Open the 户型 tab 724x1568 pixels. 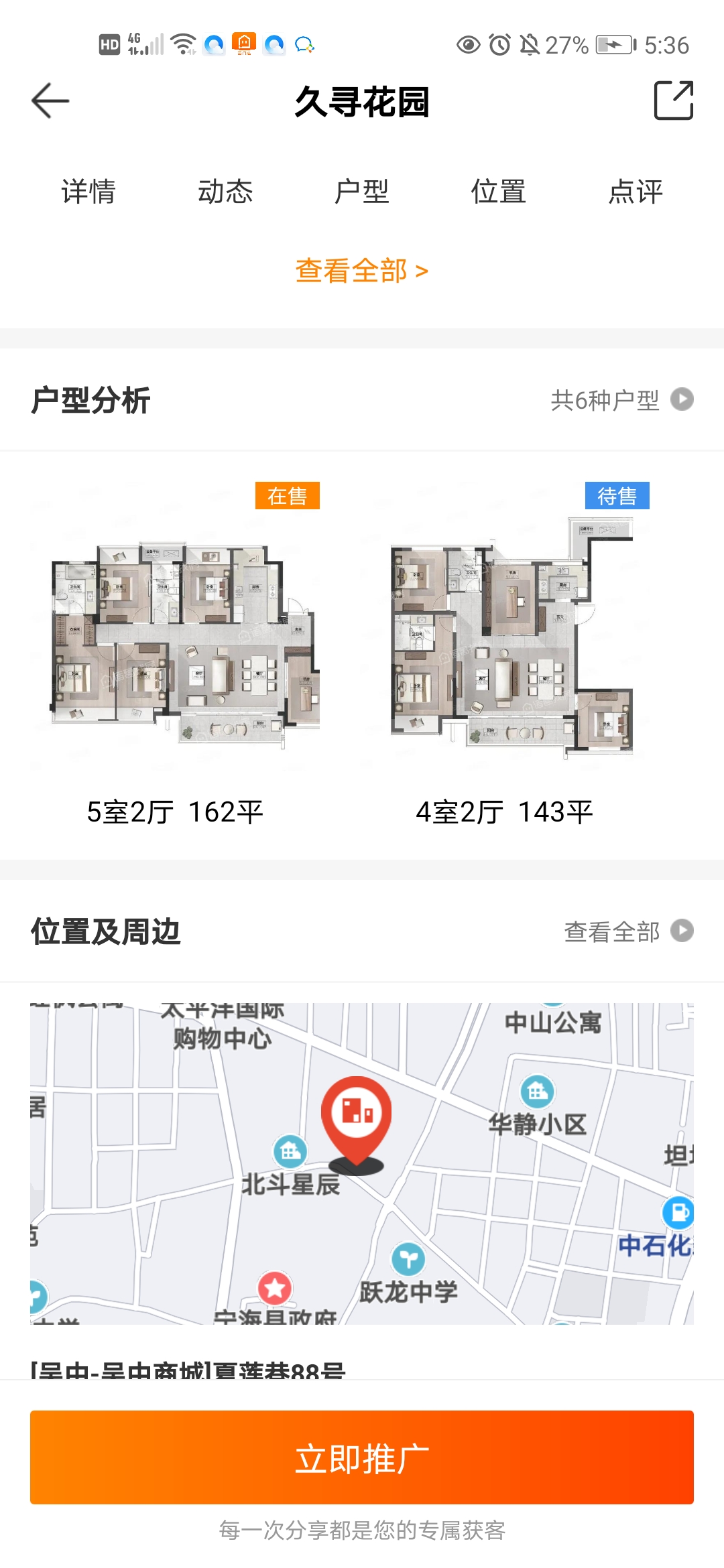[361, 192]
